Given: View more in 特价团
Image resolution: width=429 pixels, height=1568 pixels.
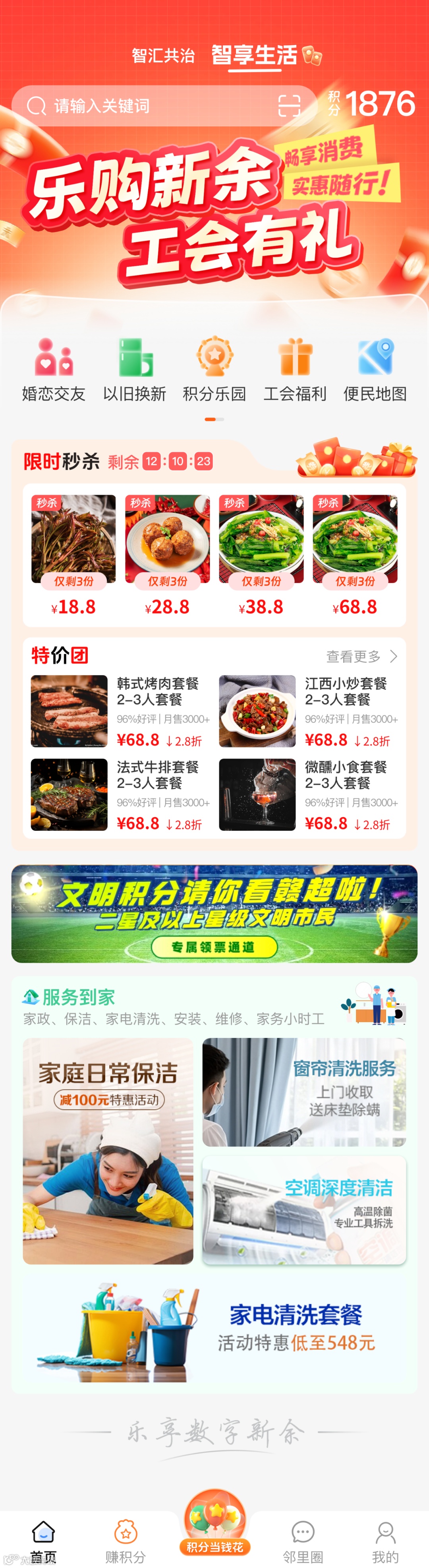Looking at the screenshot, I should point(361,656).
